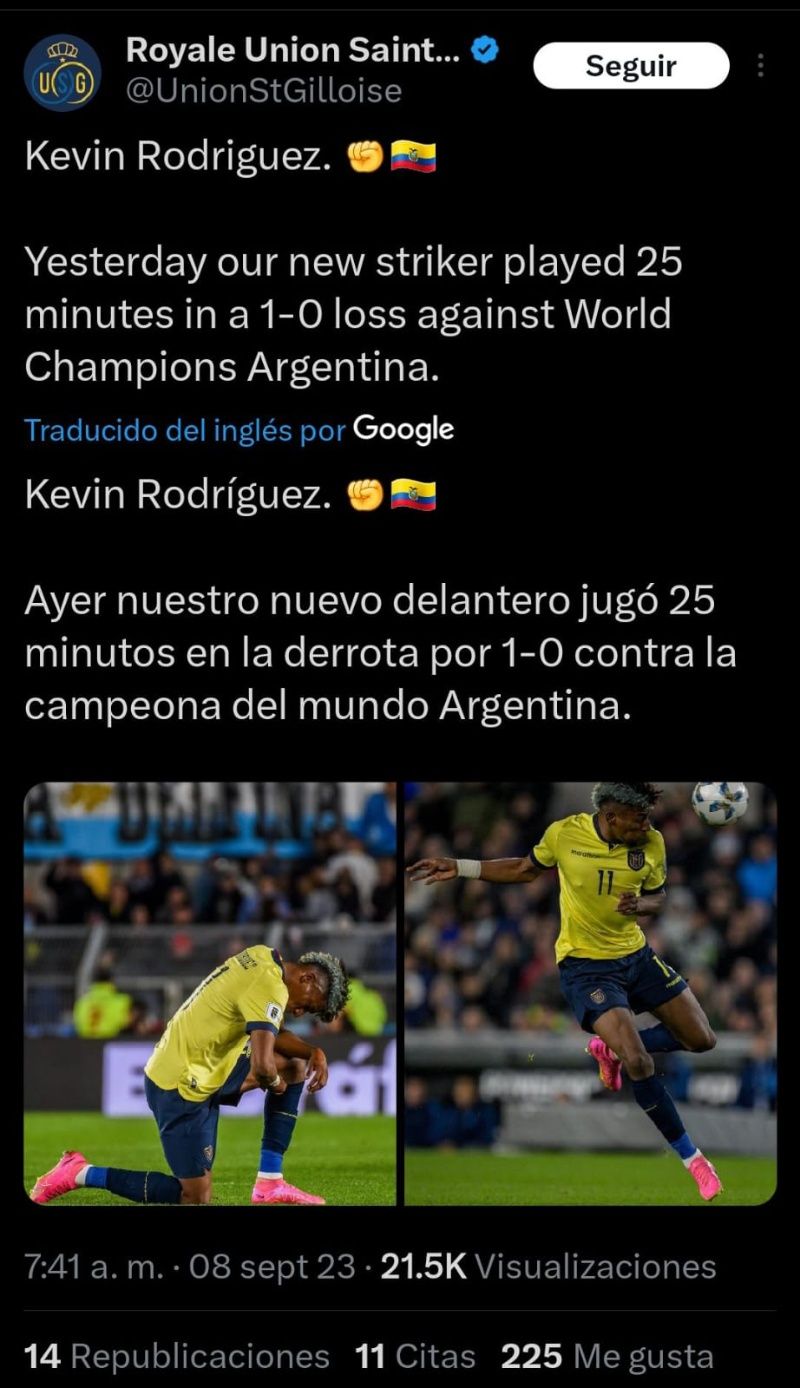Follow Royale Union Saint-Gilloise with Seguir
The image size is (800, 1388).
pos(631,66)
